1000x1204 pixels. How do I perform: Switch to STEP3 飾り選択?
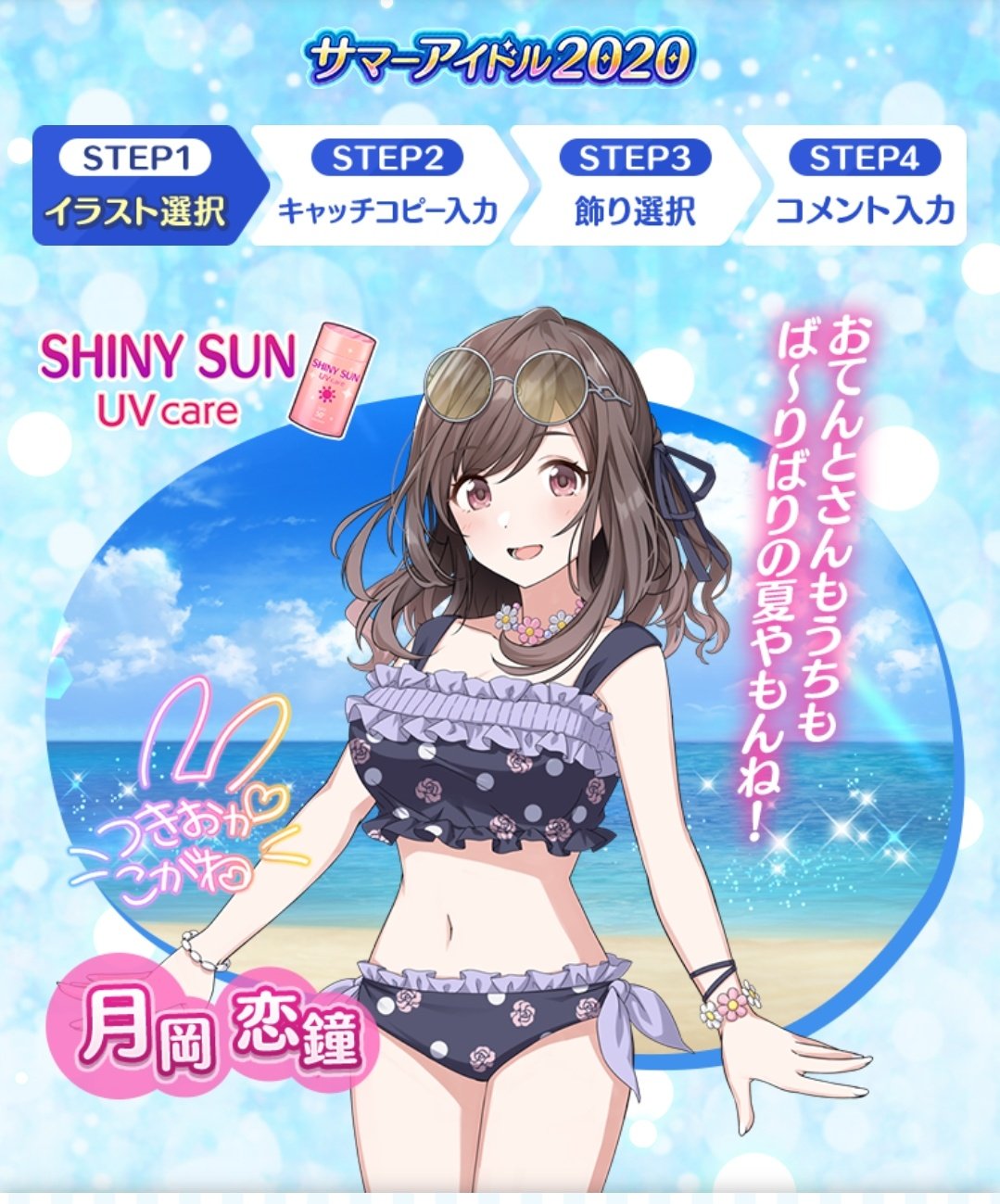tap(634, 186)
